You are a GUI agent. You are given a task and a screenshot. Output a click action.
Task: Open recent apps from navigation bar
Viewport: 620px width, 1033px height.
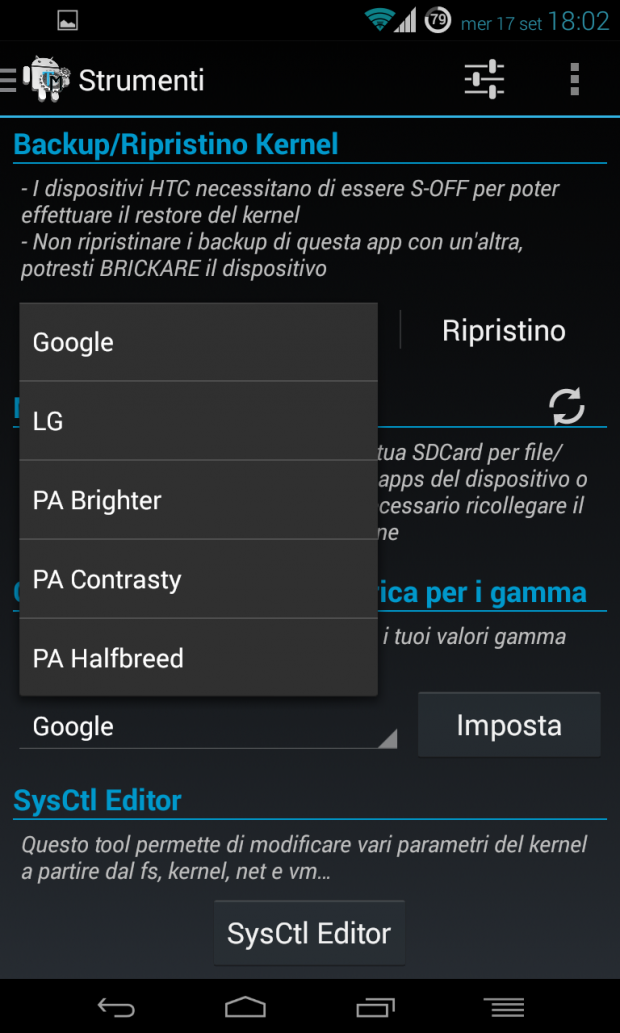point(376,1006)
